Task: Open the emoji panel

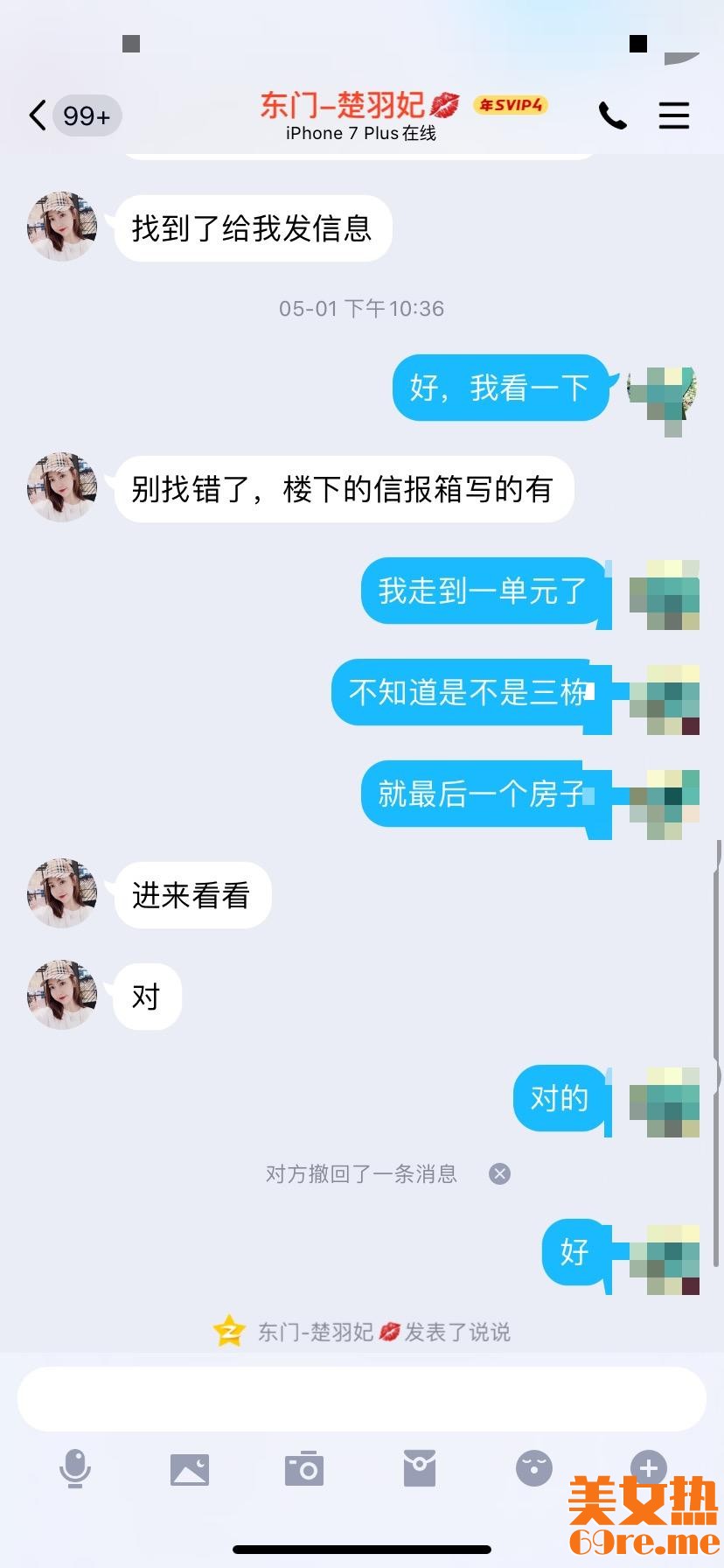Action: click(534, 1468)
